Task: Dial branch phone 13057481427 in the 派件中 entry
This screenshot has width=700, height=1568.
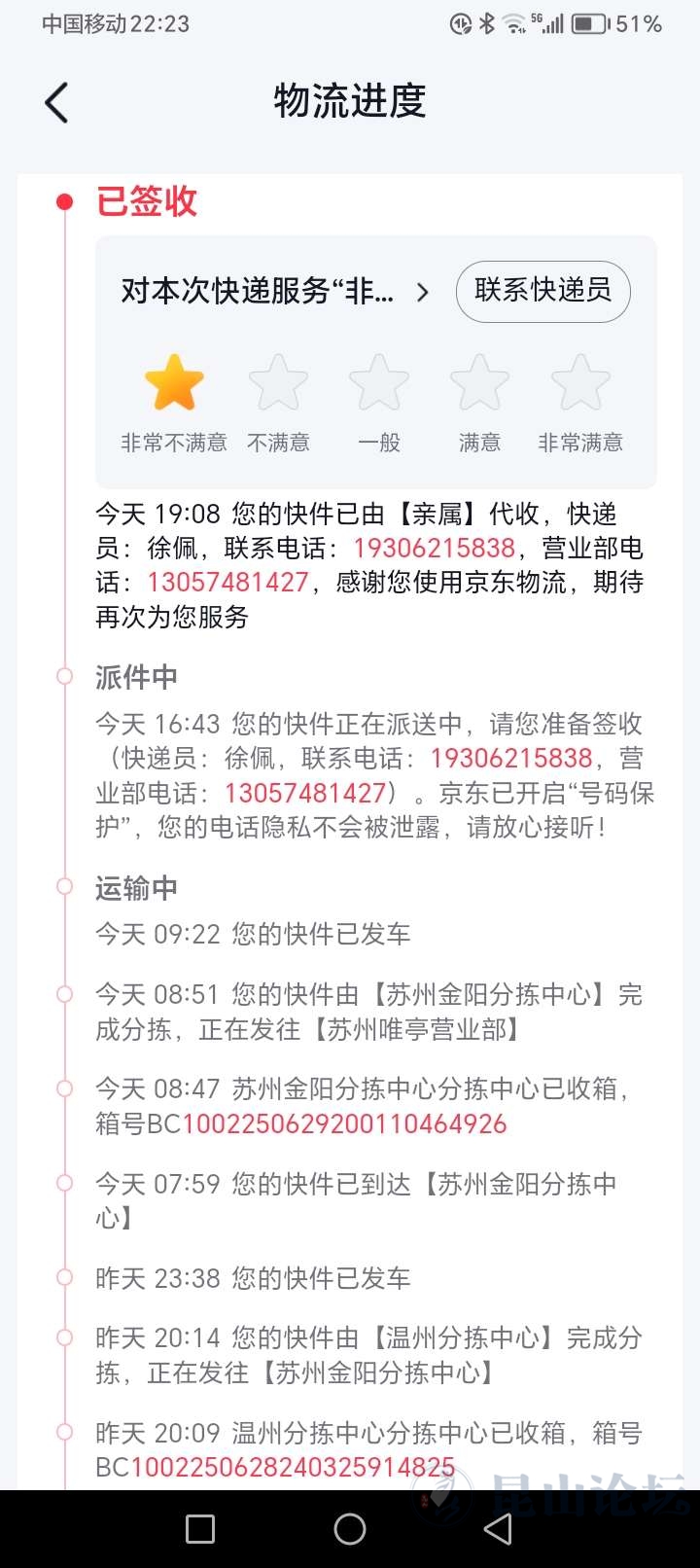Action: pos(305,794)
